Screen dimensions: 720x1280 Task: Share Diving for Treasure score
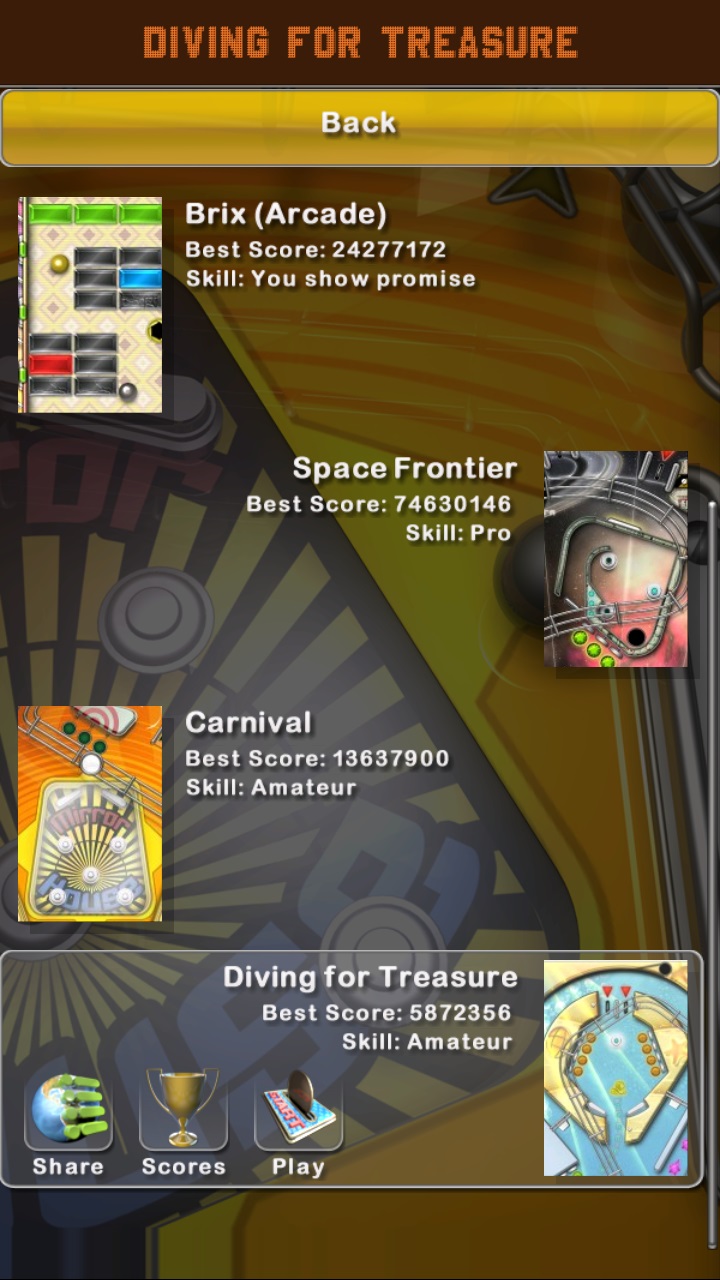(x=68, y=1122)
